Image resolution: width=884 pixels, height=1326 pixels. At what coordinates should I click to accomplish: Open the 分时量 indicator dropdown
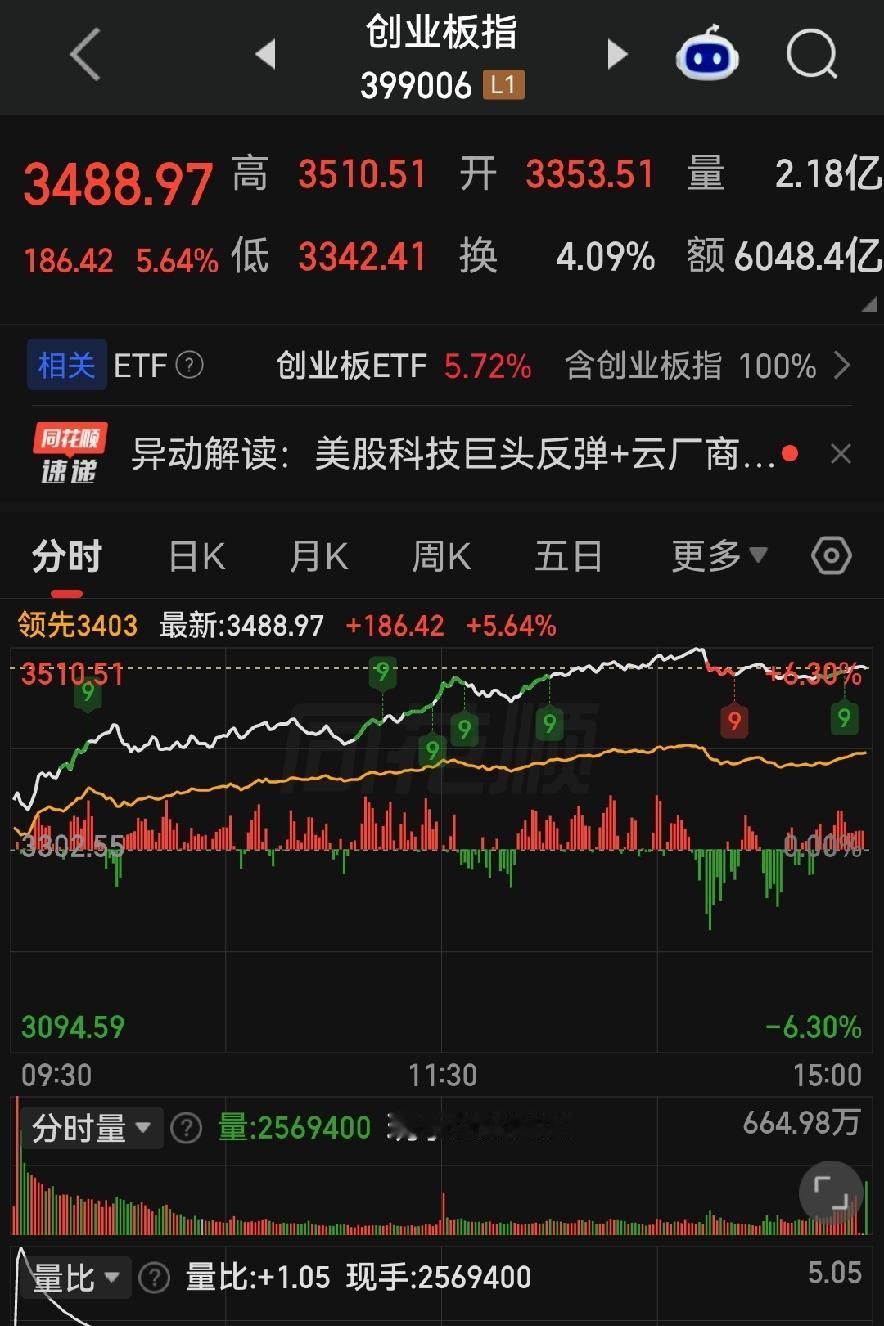pyautogui.click(x=91, y=1129)
